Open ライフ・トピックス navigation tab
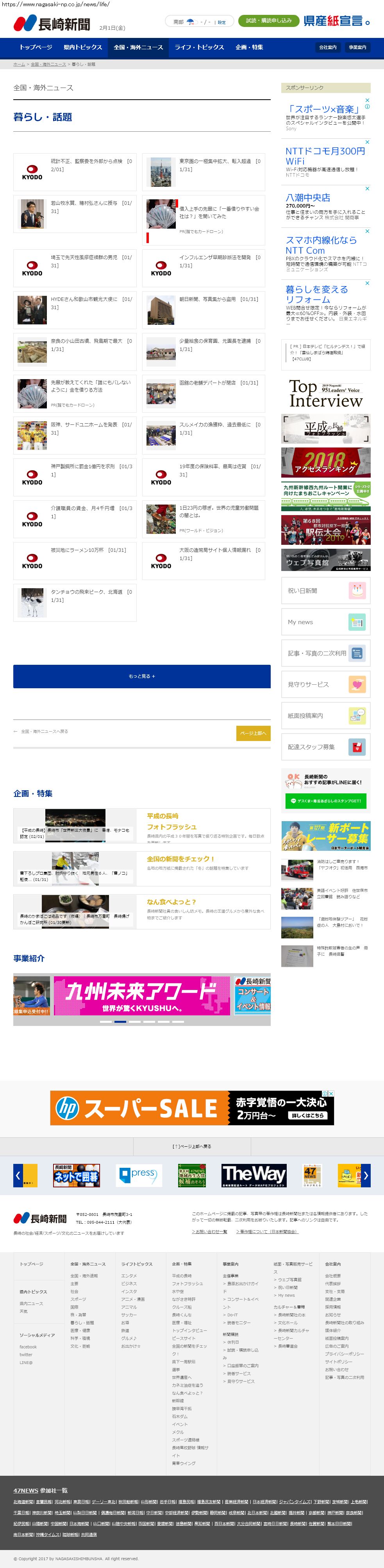Screen dimensions: 384x1568 [199, 47]
